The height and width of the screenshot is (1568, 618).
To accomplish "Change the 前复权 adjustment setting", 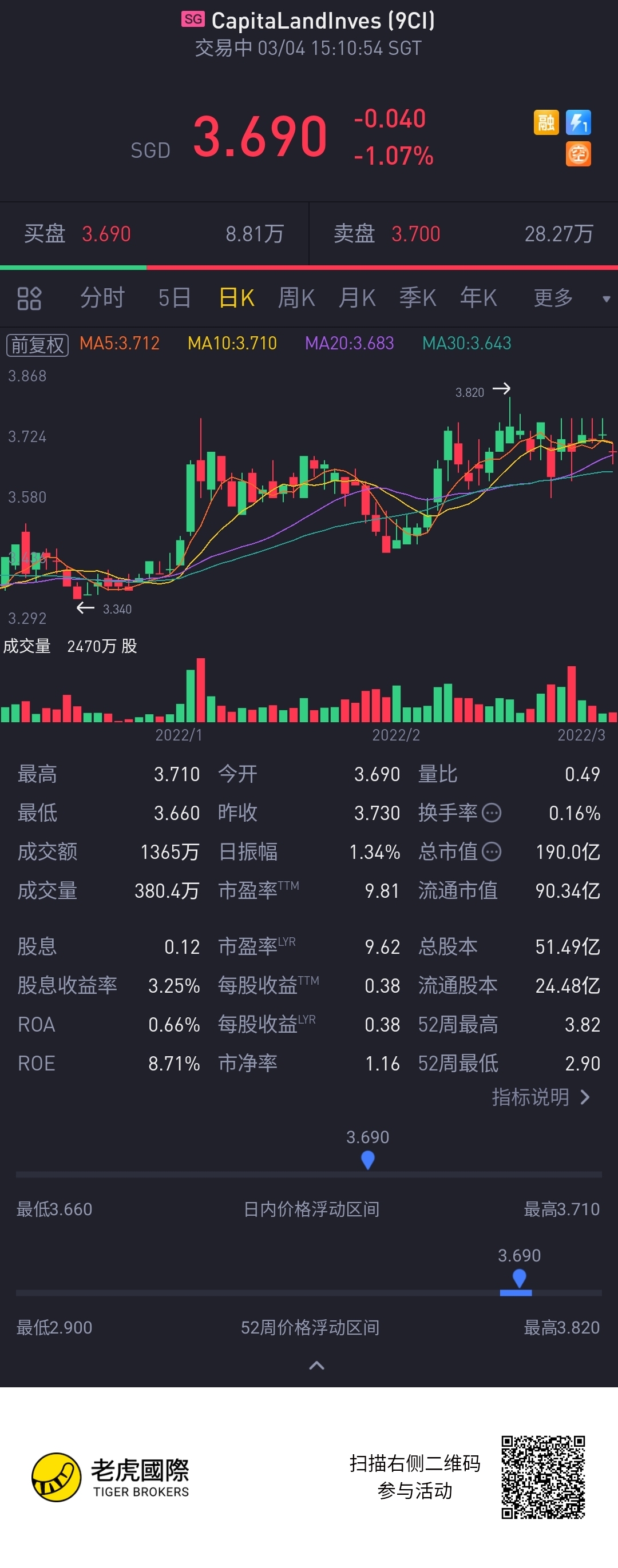I will (37, 344).
